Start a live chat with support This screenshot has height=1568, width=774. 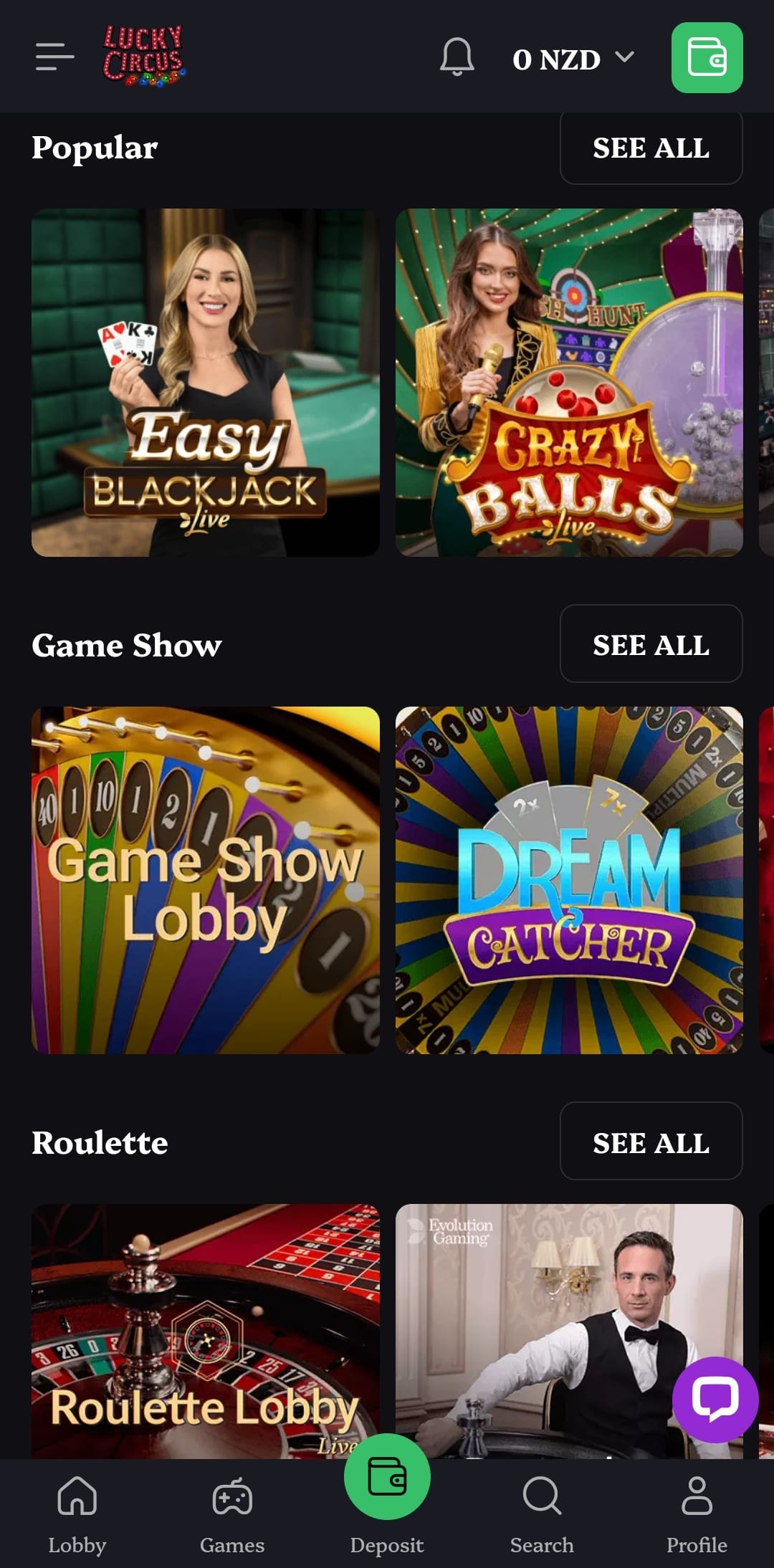coord(715,1399)
